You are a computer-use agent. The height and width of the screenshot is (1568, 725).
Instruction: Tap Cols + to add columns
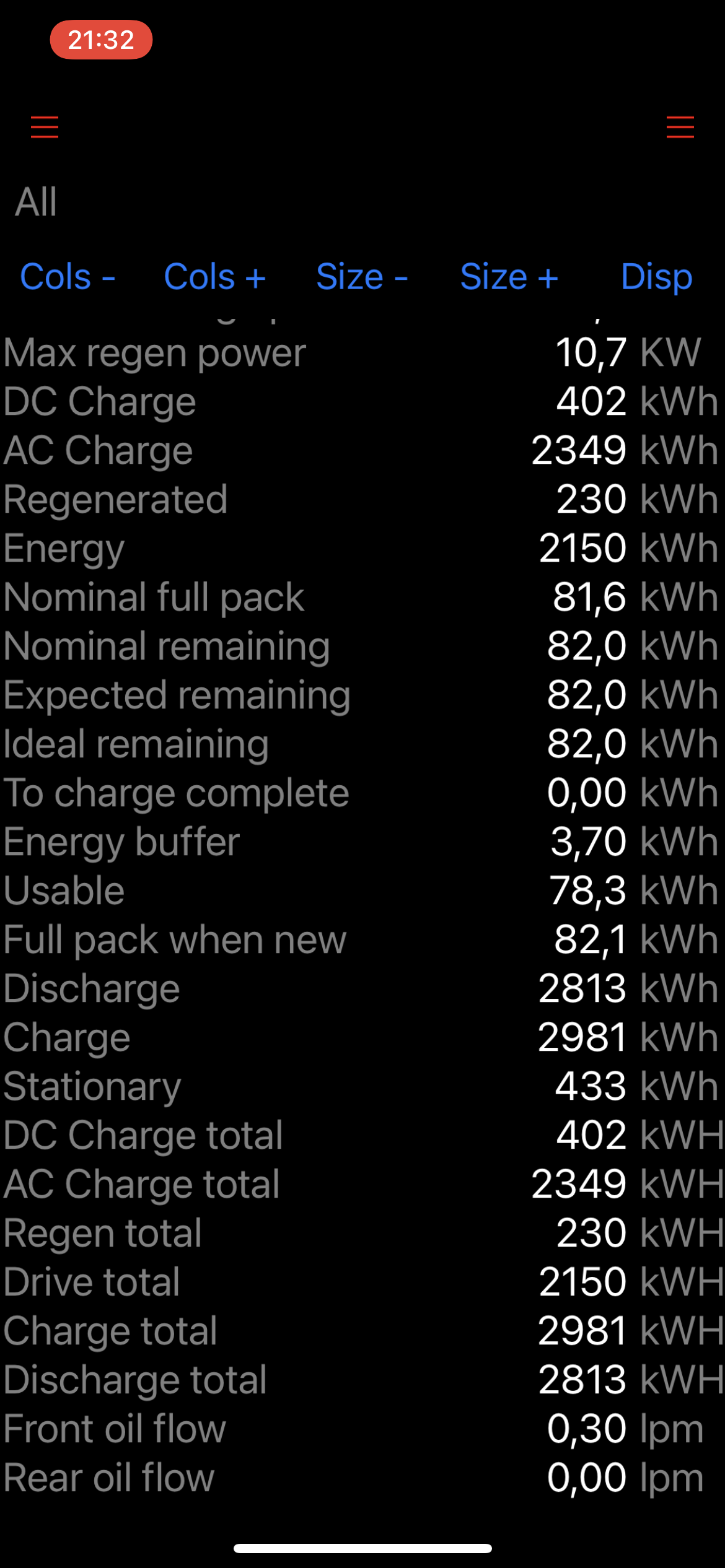[x=214, y=276]
